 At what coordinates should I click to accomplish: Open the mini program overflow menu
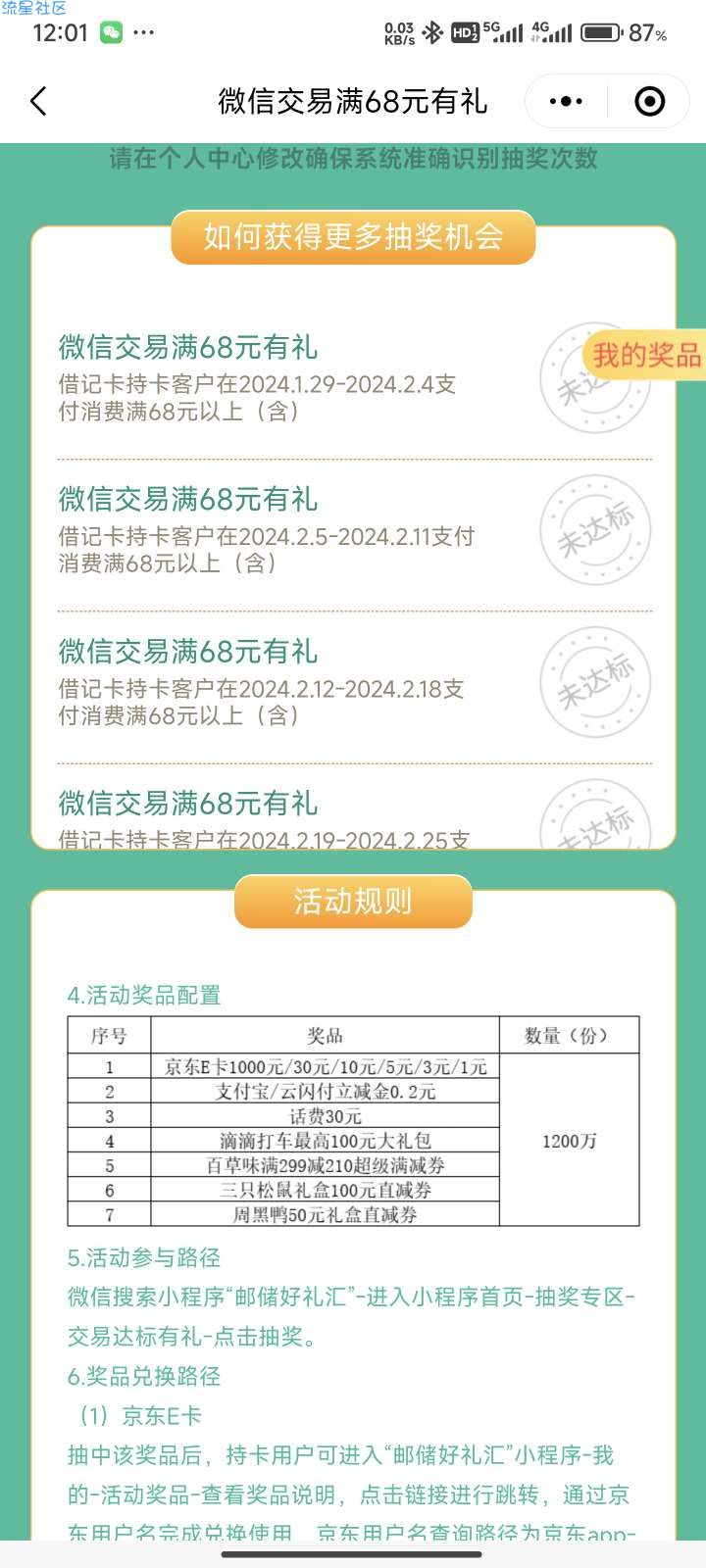pos(566,101)
